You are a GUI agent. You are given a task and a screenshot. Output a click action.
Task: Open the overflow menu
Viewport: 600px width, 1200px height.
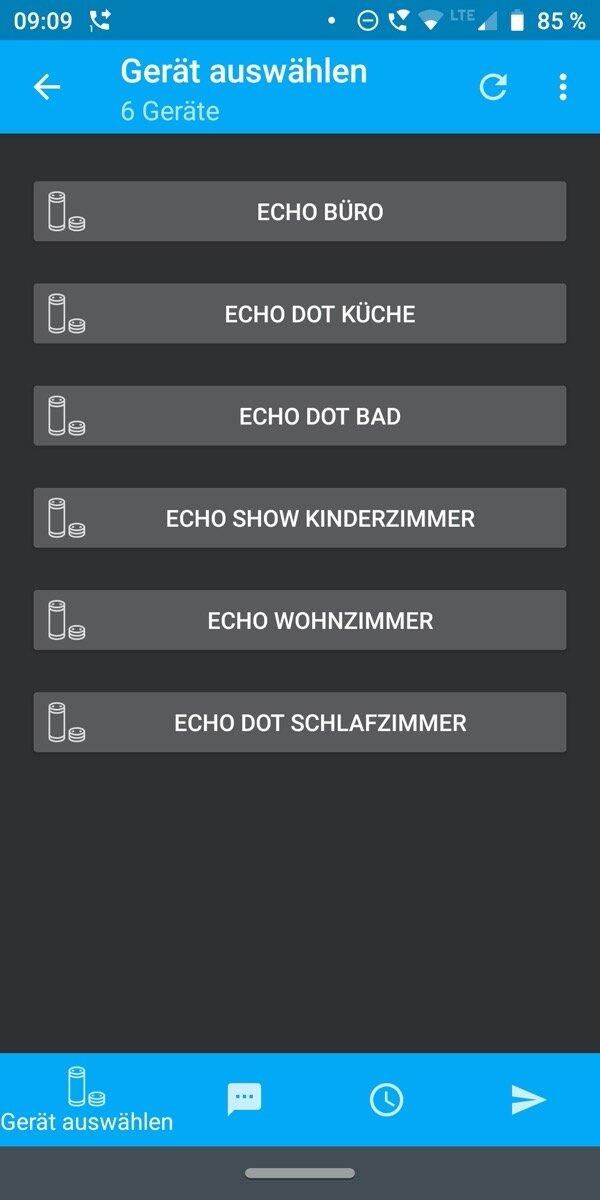(x=563, y=87)
